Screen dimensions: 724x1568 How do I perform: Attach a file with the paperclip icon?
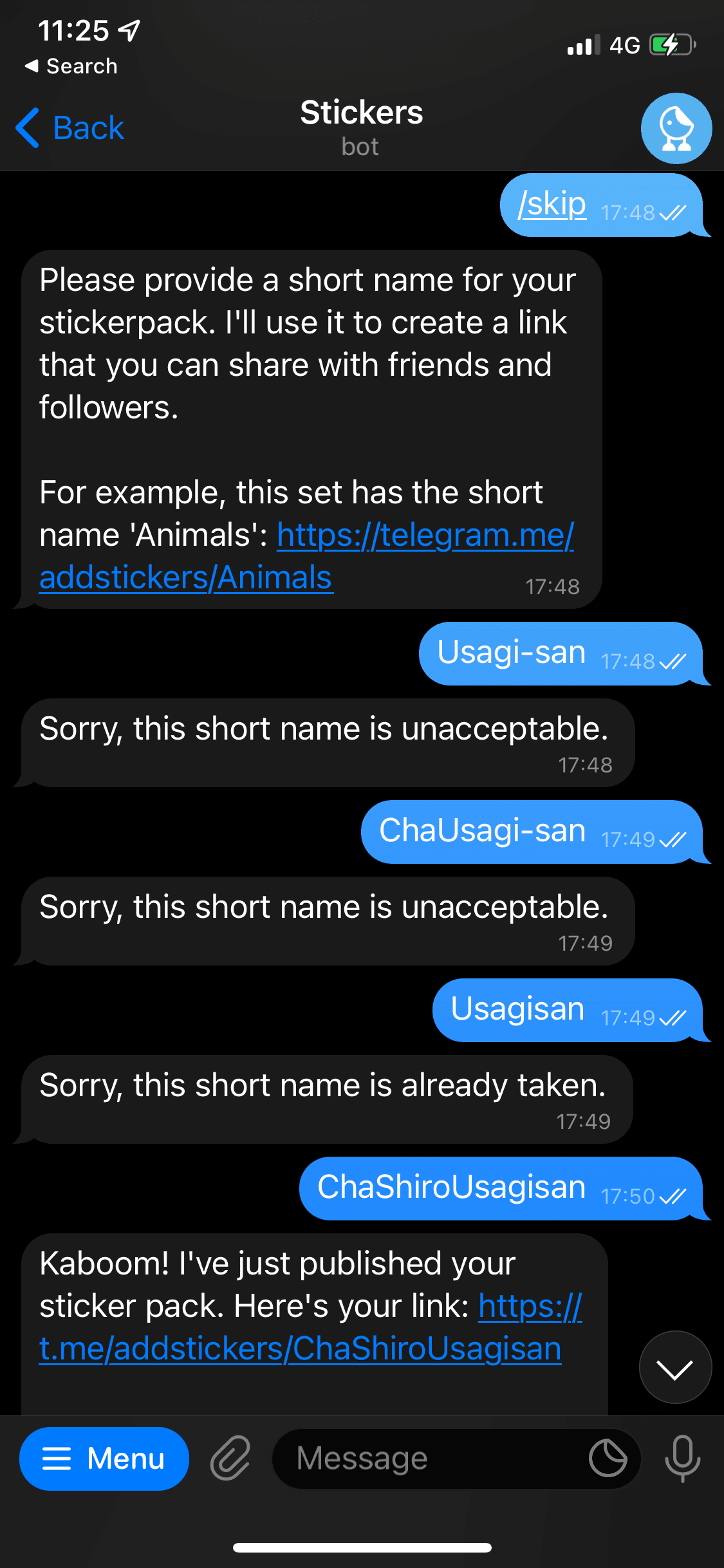pyautogui.click(x=230, y=1459)
